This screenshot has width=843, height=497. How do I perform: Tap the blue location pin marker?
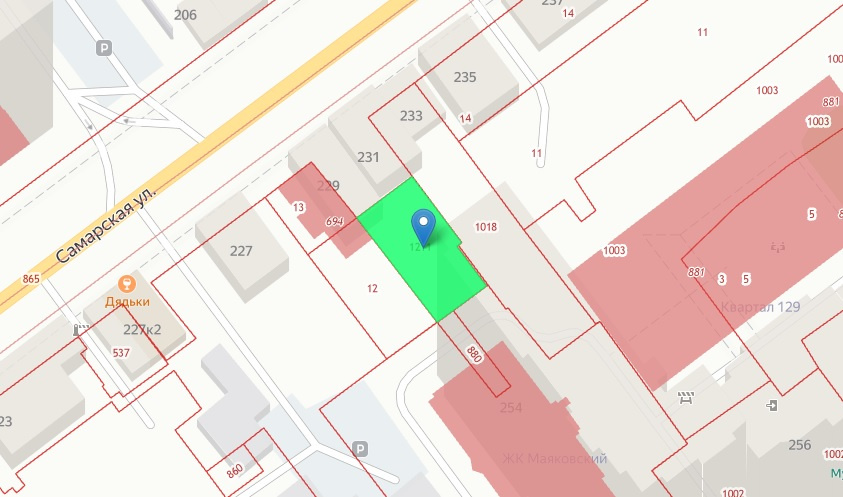pyautogui.click(x=423, y=225)
